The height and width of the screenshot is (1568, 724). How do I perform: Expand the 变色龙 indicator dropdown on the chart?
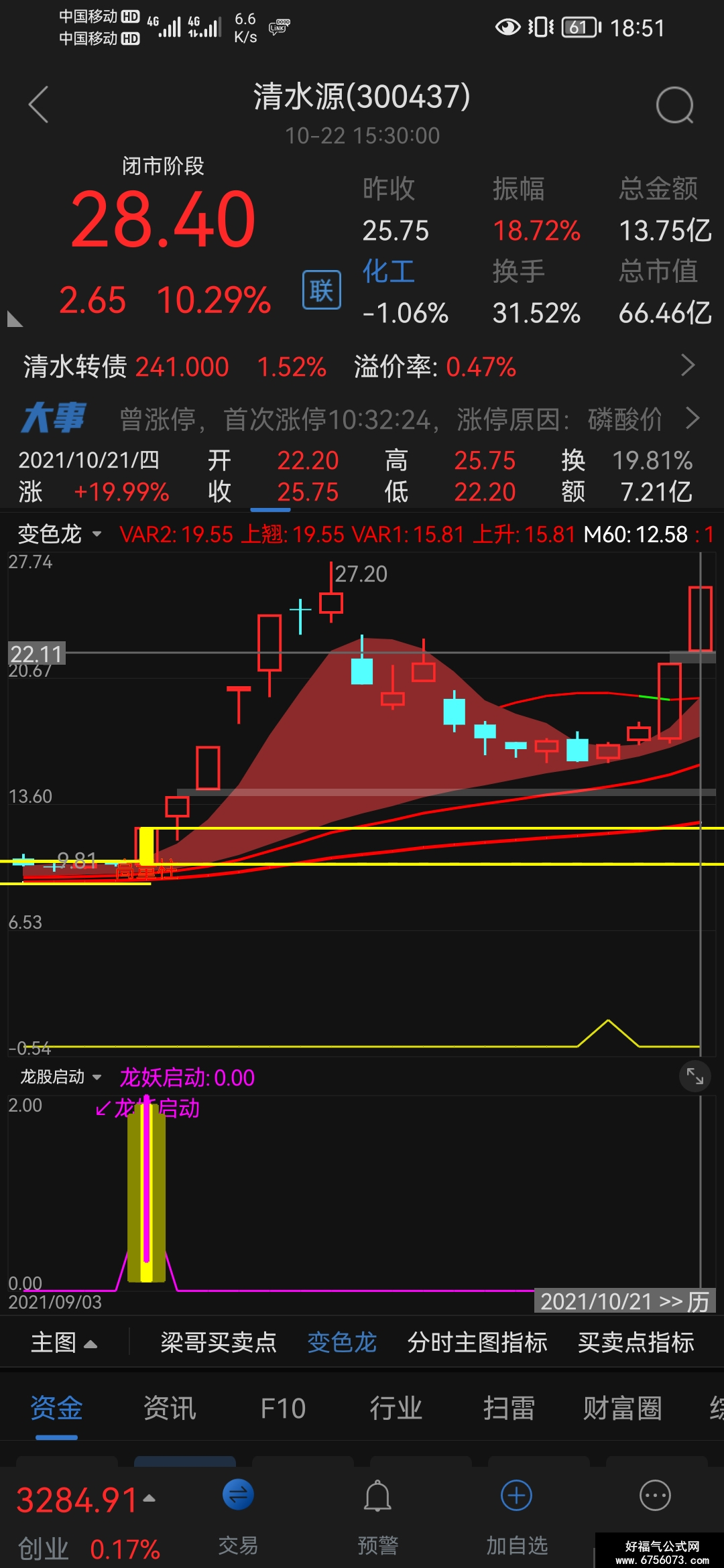(x=60, y=534)
